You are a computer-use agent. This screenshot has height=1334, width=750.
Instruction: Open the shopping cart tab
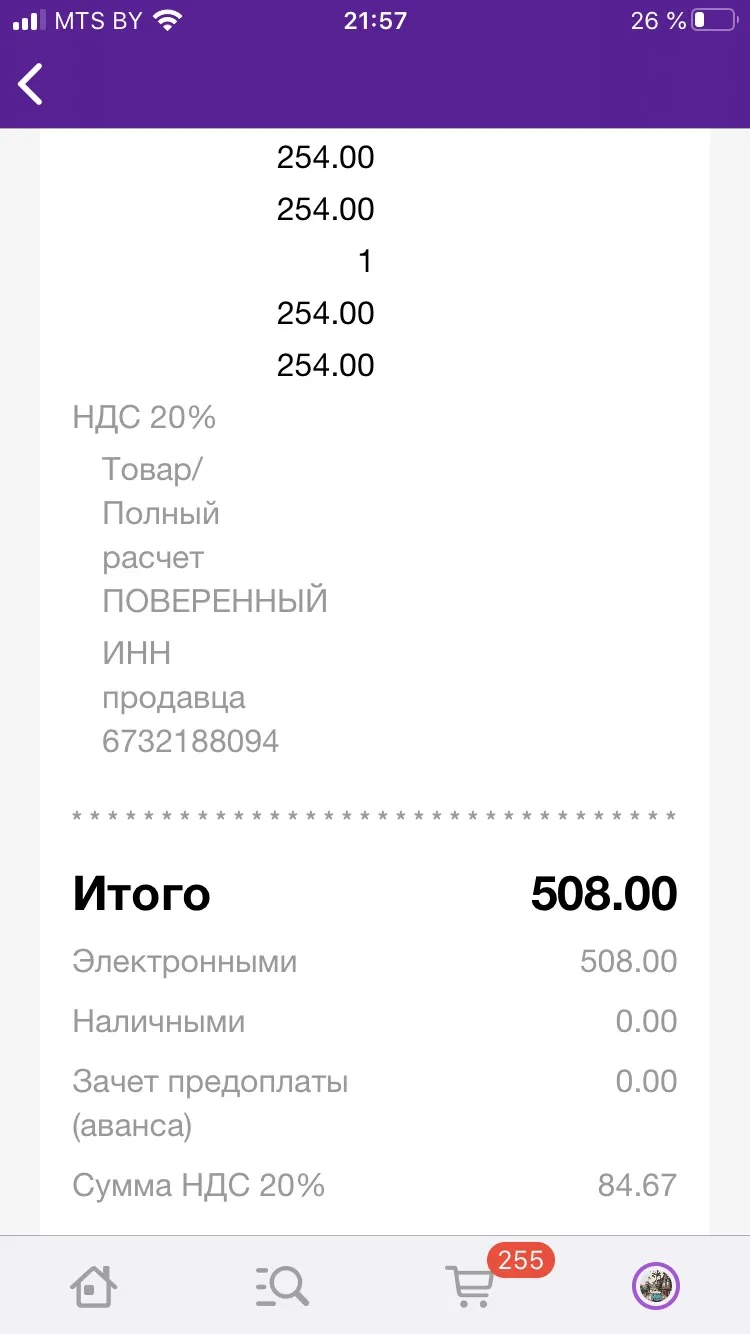[x=469, y=1285]
